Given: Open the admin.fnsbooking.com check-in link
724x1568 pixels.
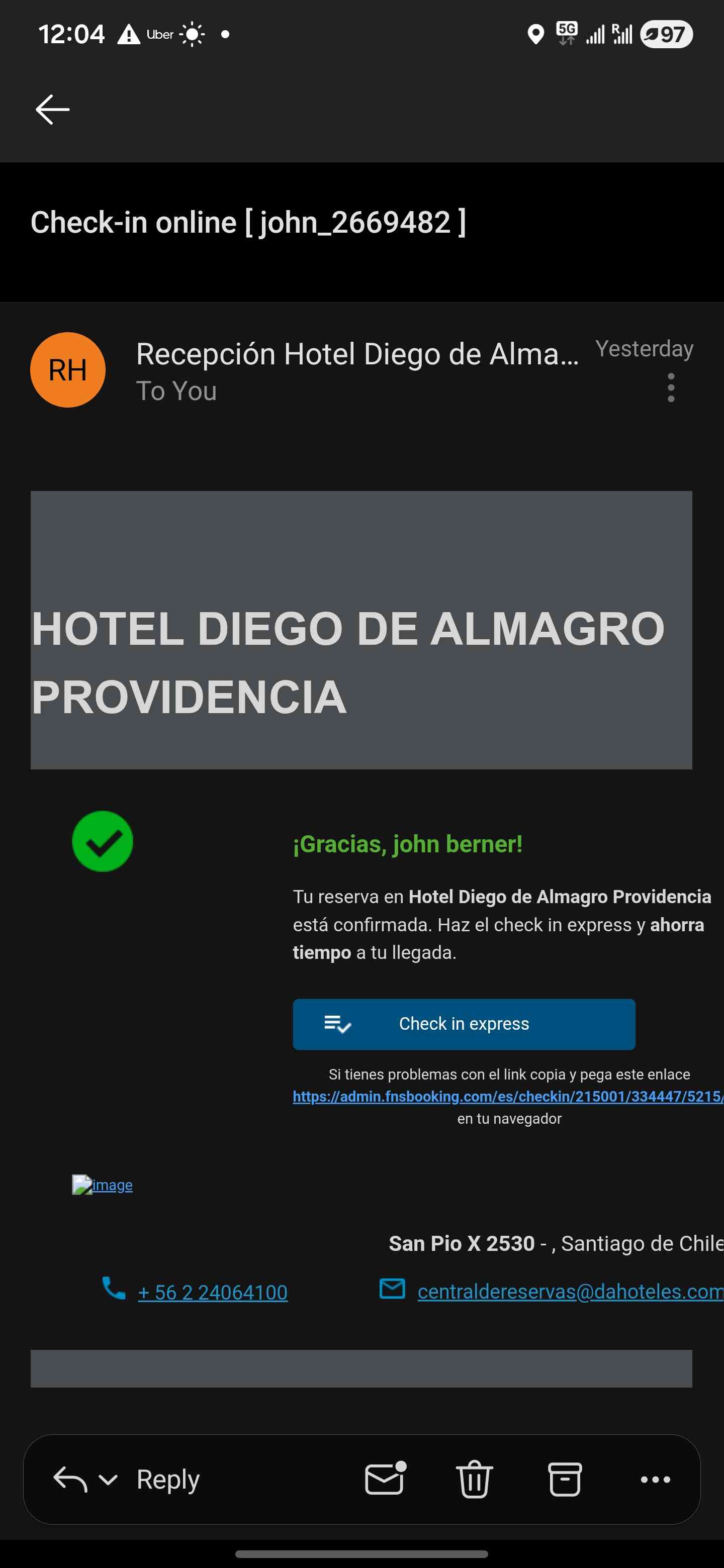Looking at the screenshot, I should [x=507, y=1096].
